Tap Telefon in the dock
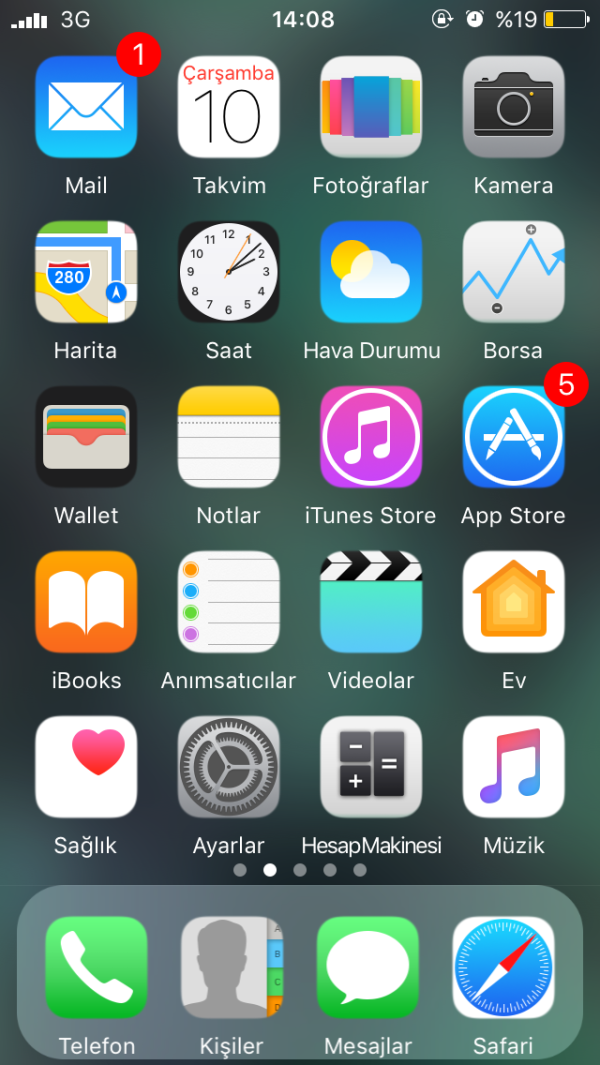 [96, 967]
